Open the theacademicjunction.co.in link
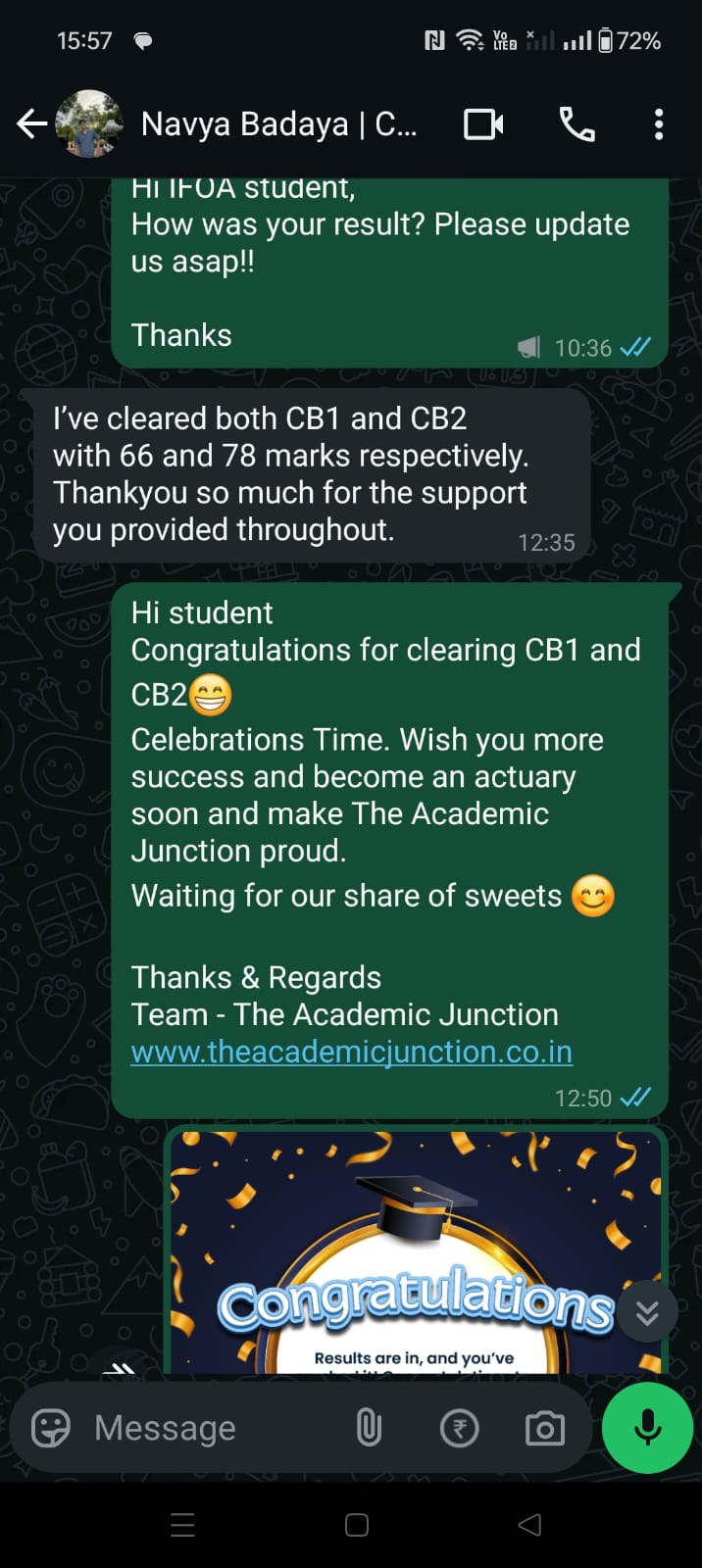Image resolution: width=702 pixels, height=1568 pixels. [351, 1052]
